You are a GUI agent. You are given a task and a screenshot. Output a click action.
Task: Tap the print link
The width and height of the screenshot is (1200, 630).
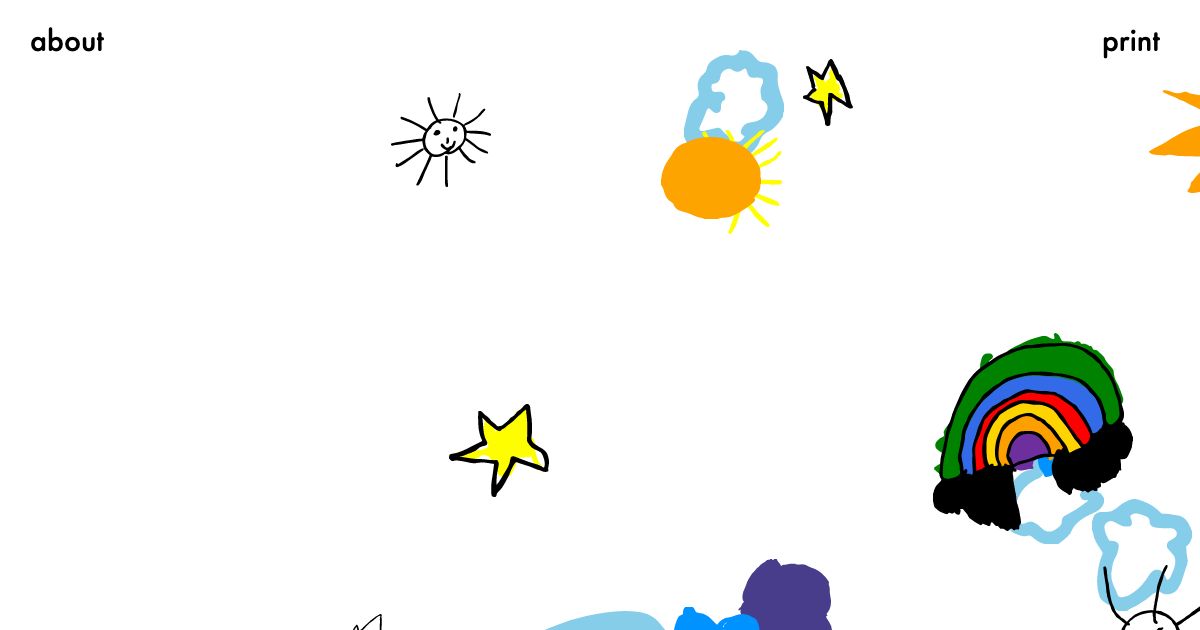1131,43
